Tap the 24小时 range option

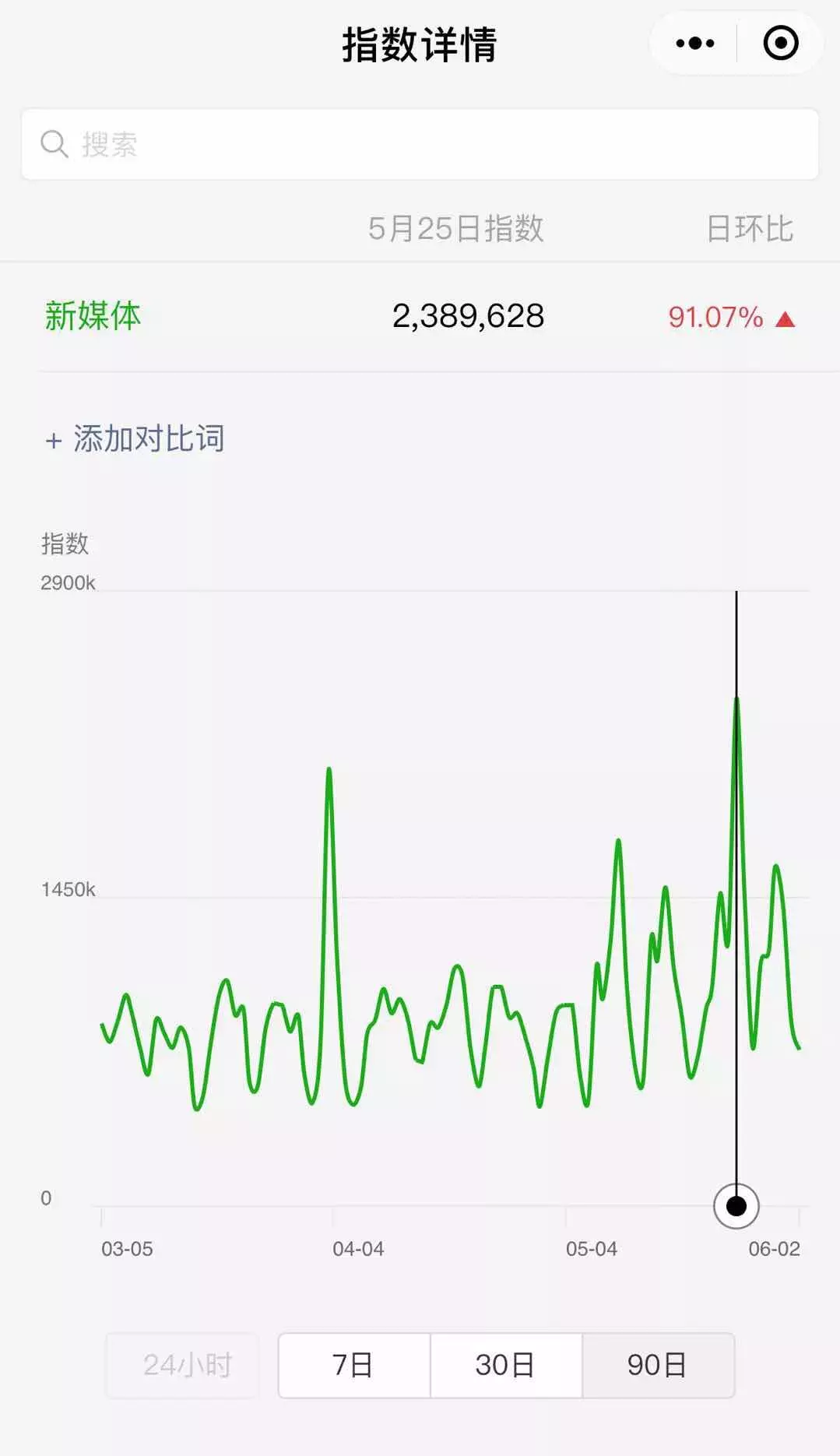coord(187,1365)
